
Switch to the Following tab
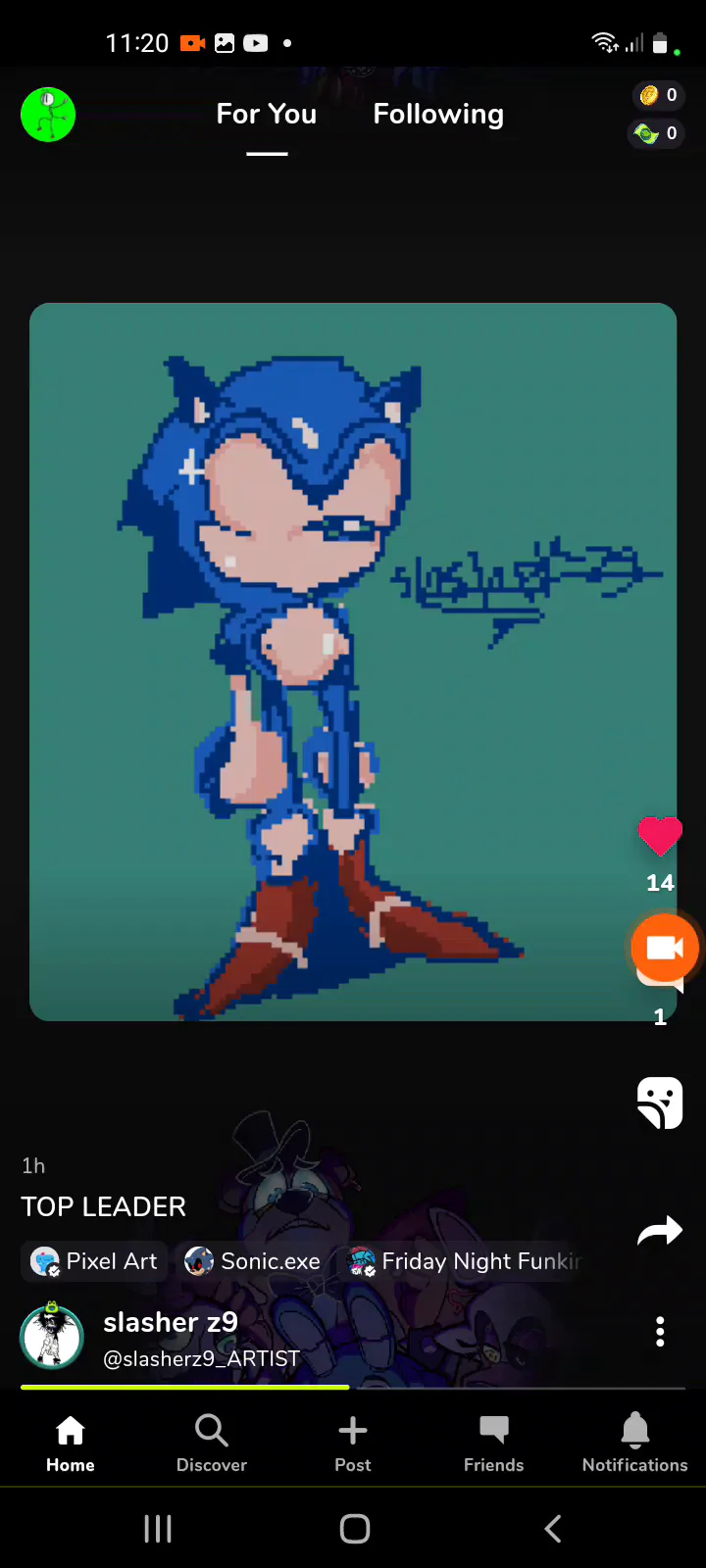click(438, 115)
